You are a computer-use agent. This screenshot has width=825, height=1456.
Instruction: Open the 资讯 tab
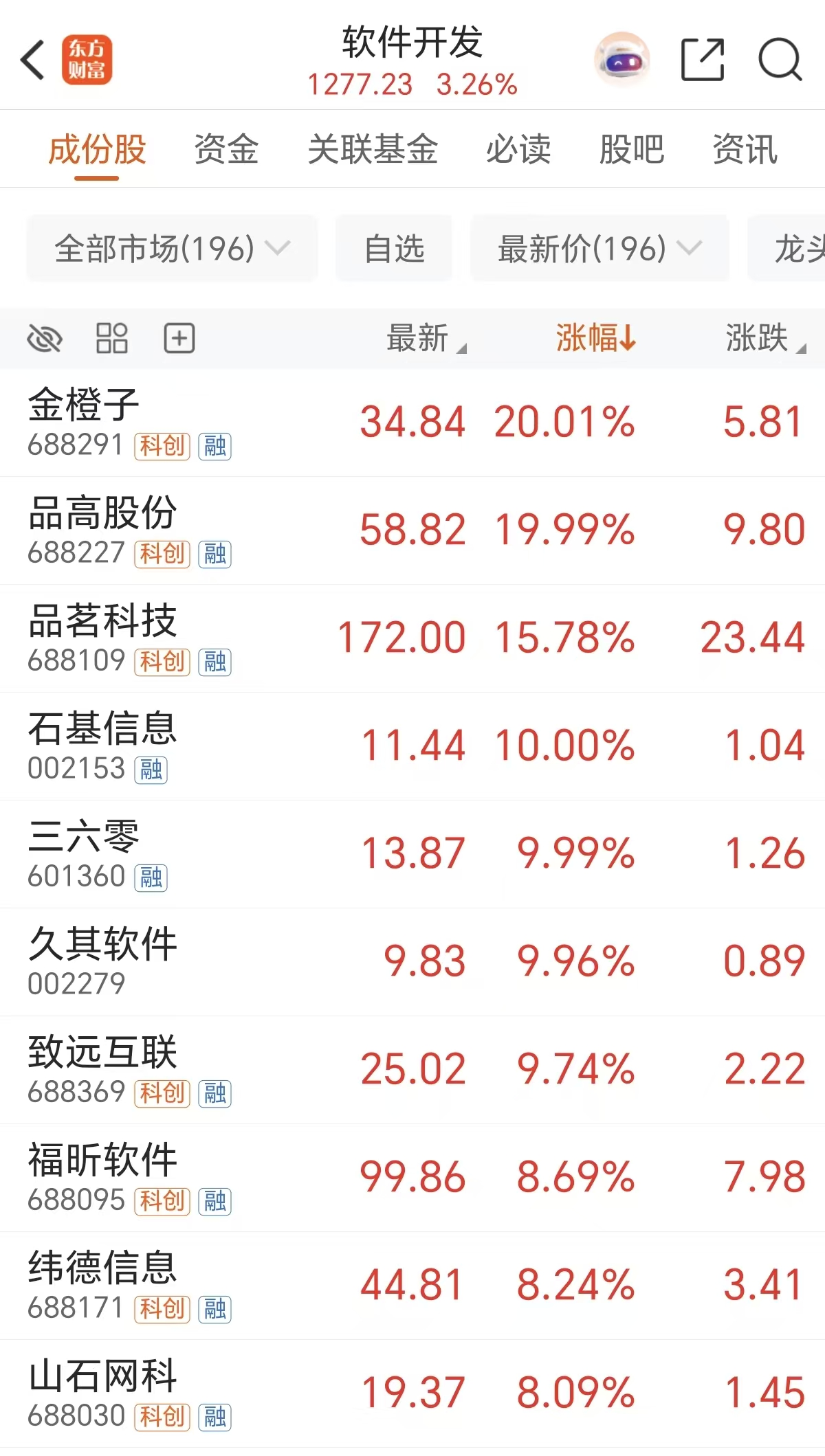[x=745, y=149]
